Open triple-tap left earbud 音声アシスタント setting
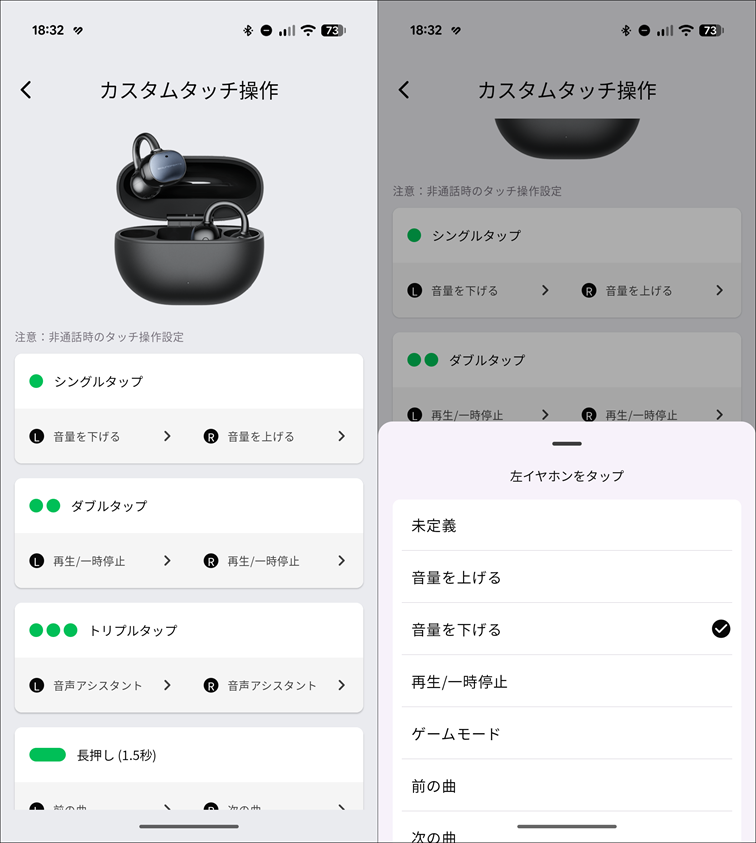The width and height of the screenshot is (756, 843). pos(101,685)
